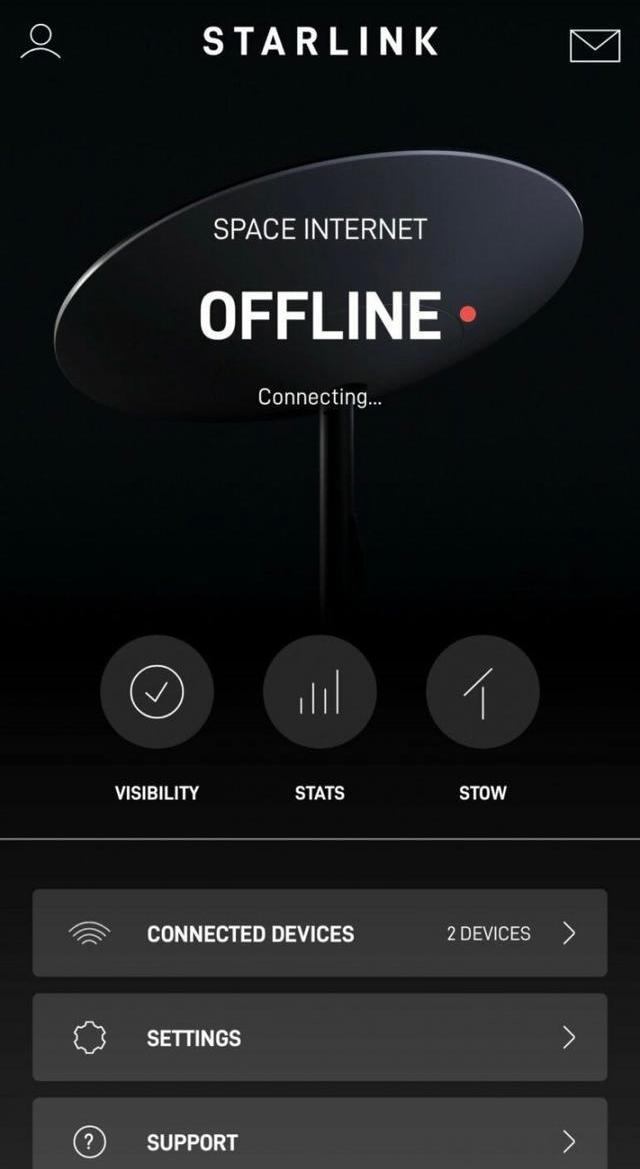Screen dimensions: 640x1169
Task: Open Connected Devices list
Action: click(x=319, y=933)
